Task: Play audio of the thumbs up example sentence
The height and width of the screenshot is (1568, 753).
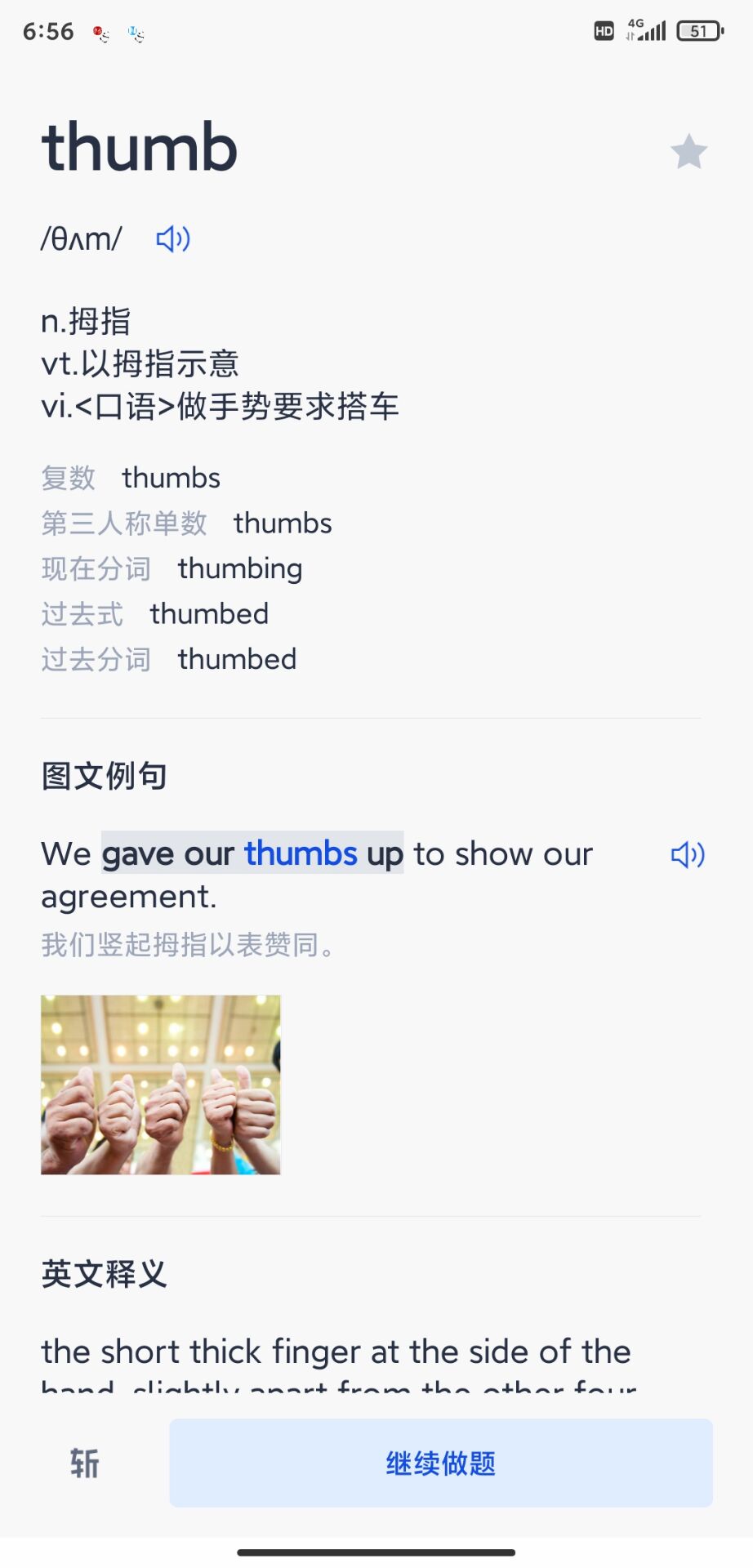Action: 688,855
